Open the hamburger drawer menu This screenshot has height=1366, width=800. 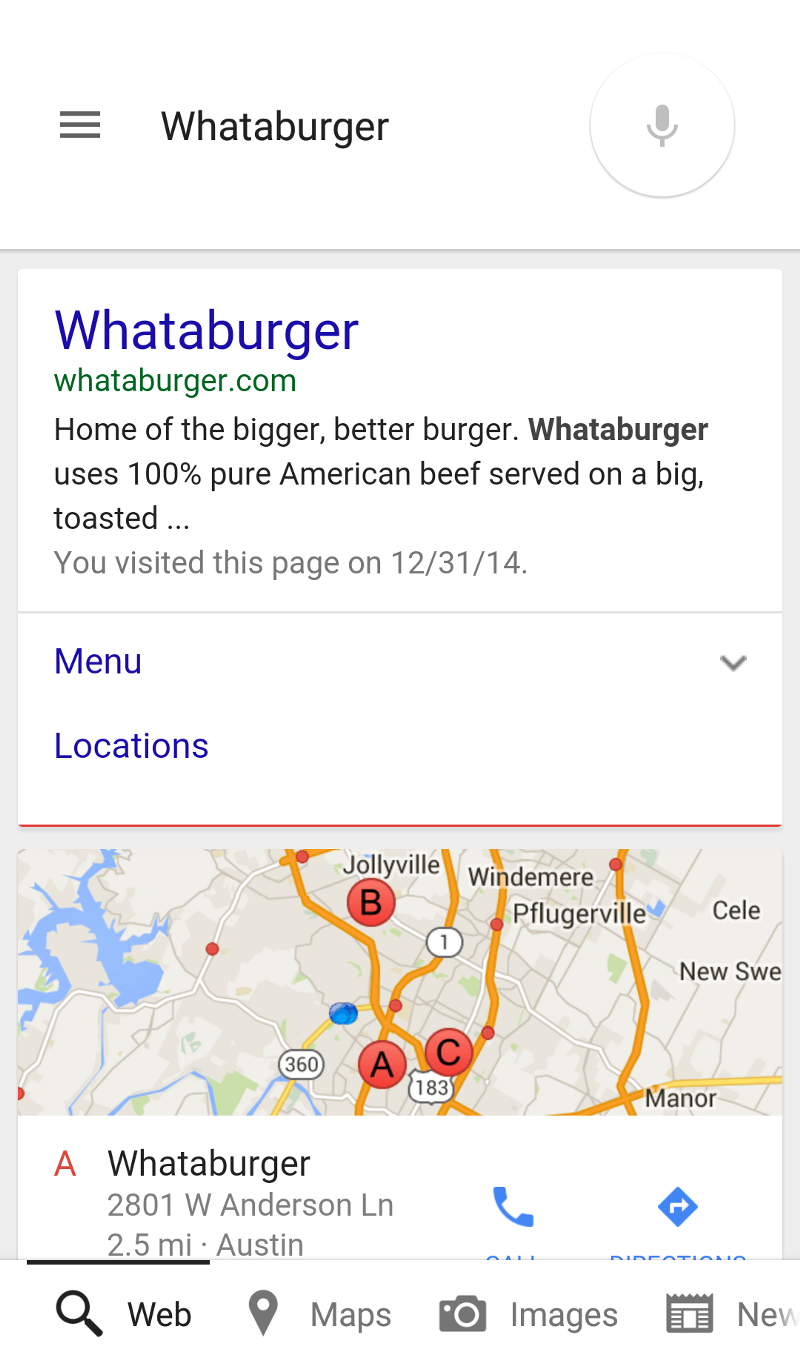point(80,126)
